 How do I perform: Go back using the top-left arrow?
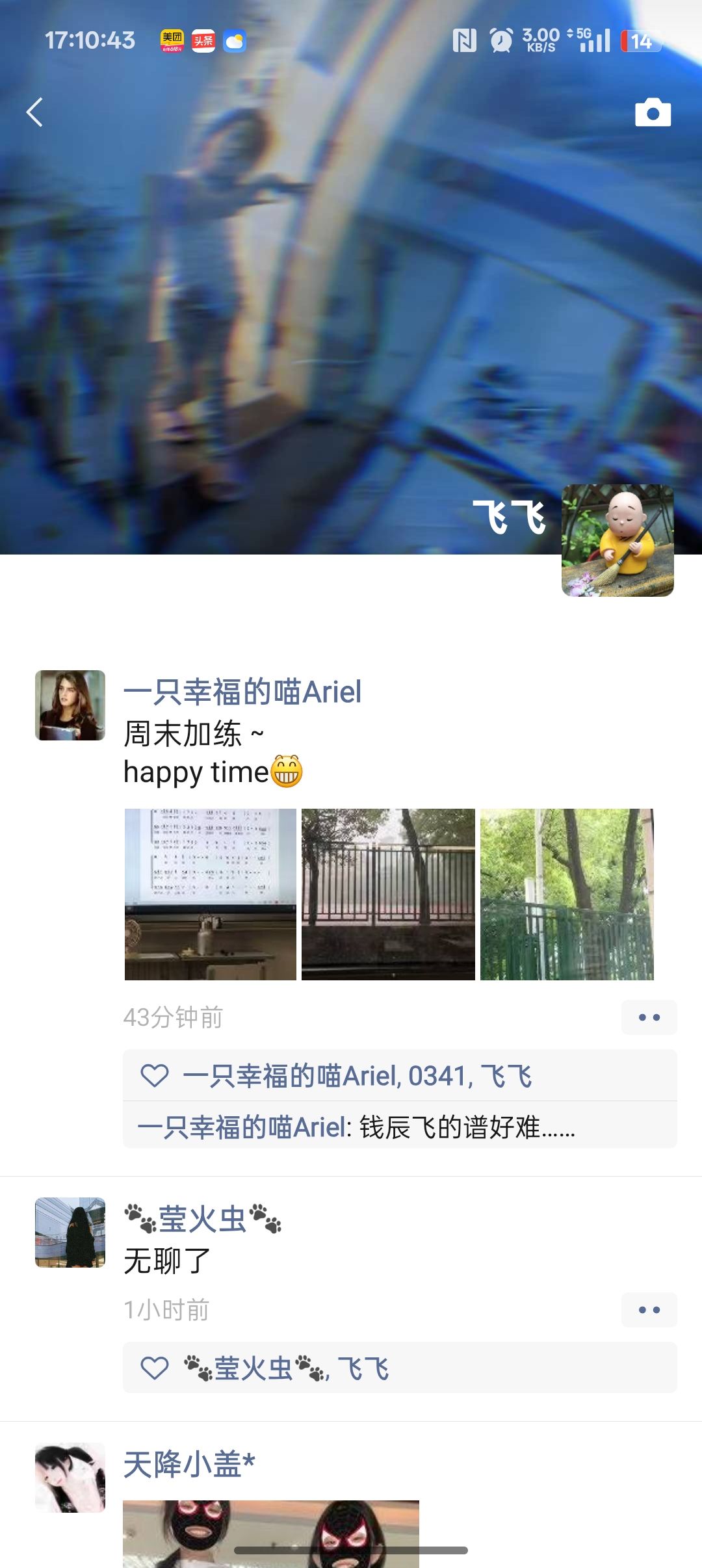35,112
